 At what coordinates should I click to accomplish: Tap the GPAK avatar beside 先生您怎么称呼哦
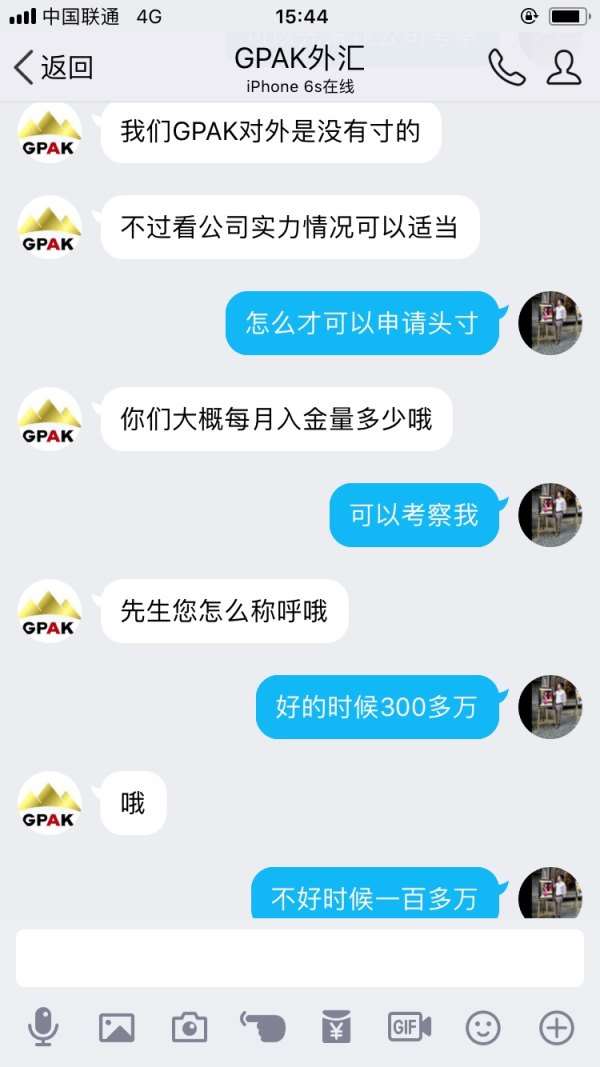[49, 612]
